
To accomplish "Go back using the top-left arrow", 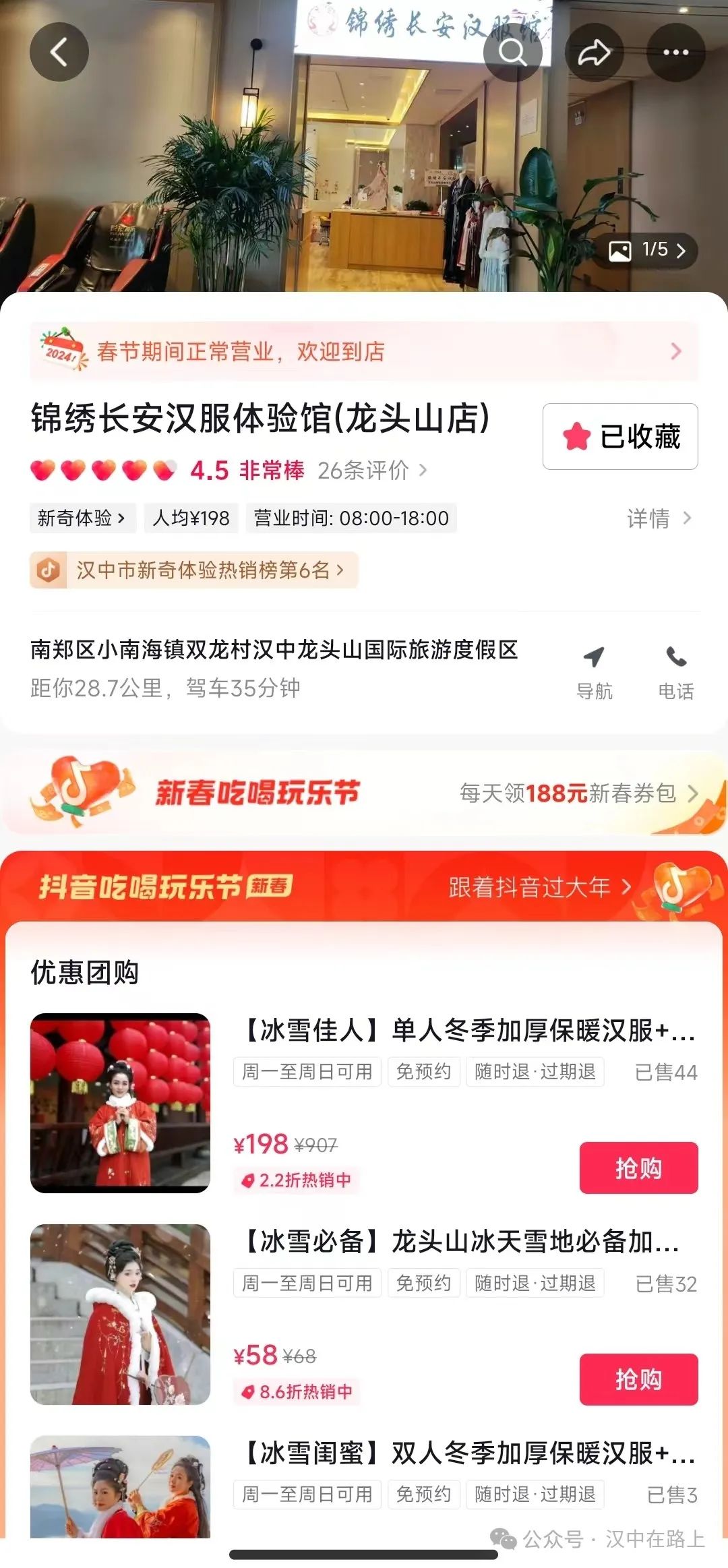I will tap(59, 52).
